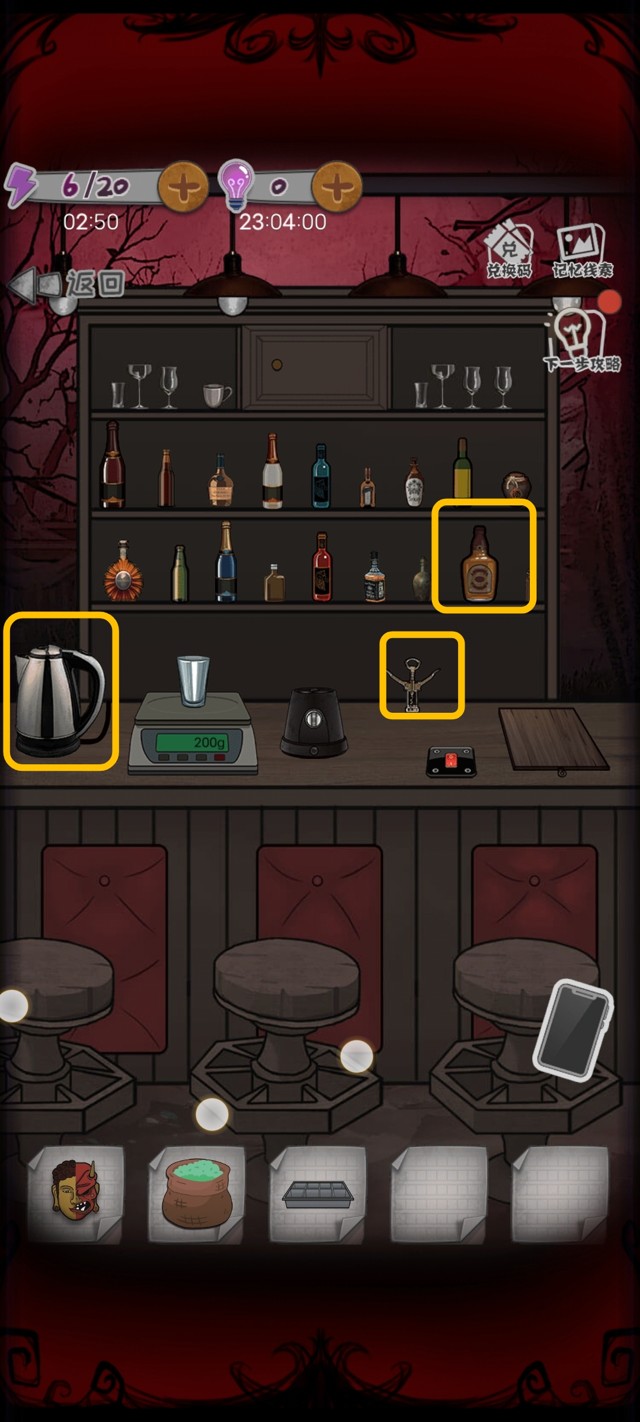640x1422 pixels.
Task: Tap the scale showing 200g
Action: [x=191, y=736]
